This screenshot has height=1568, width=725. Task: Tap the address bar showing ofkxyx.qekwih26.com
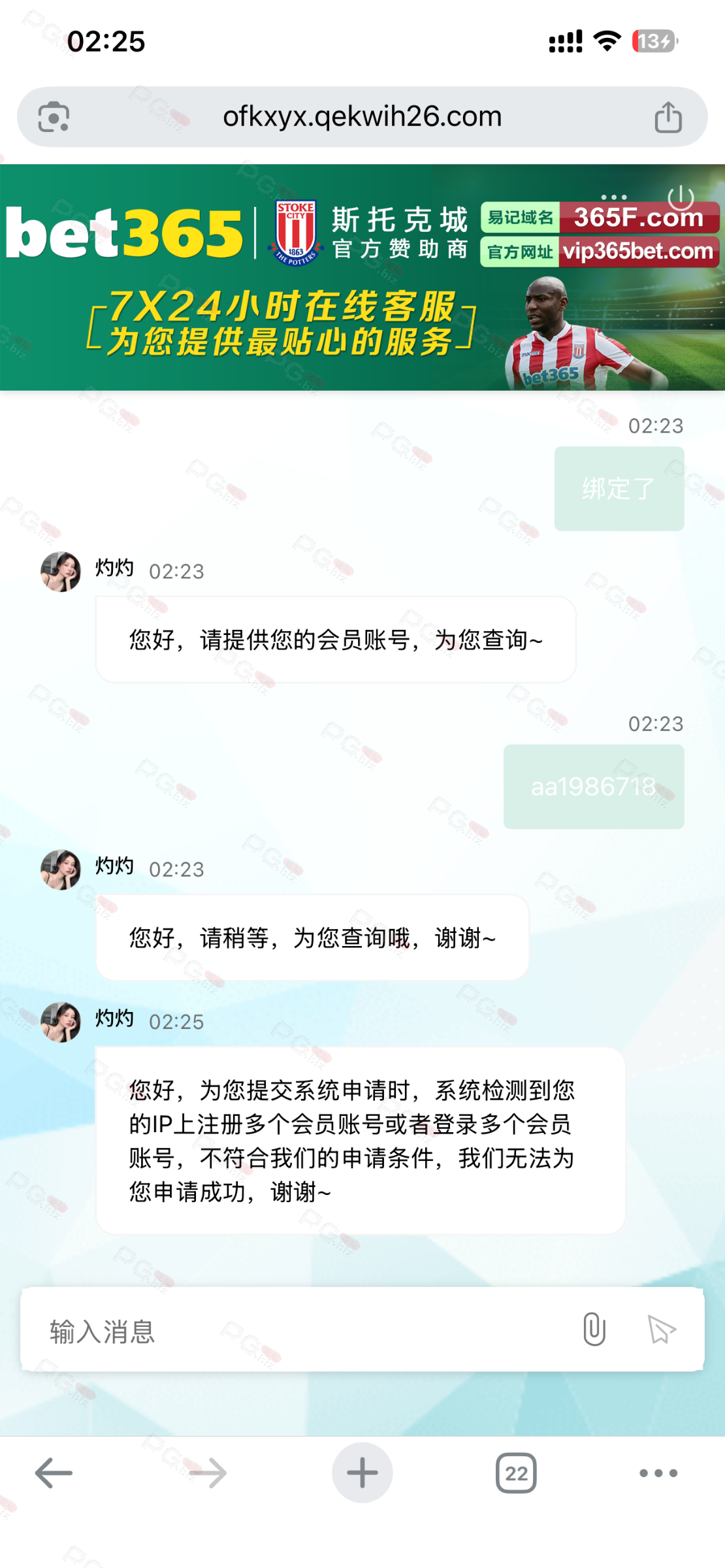tap(362, 117)
